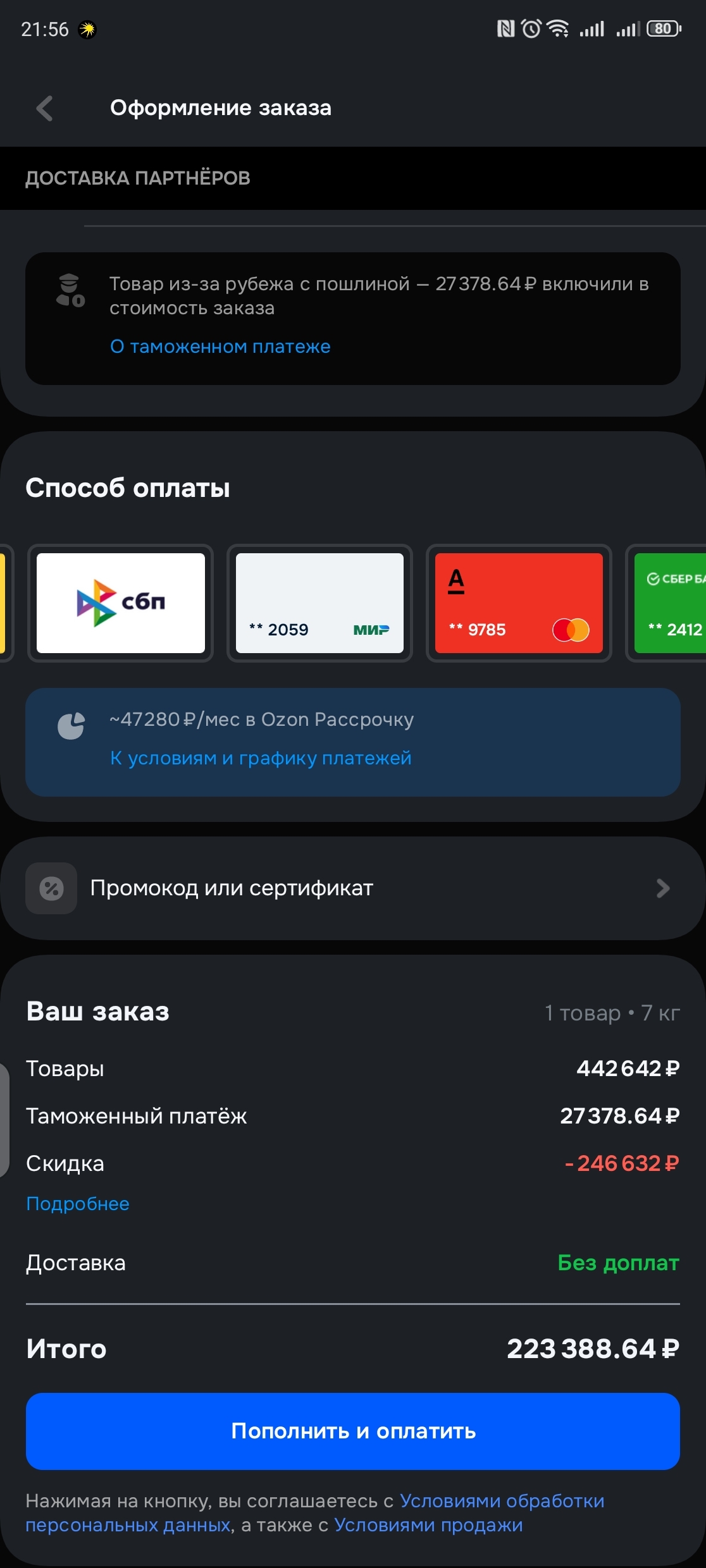Go back from order checkout
This screenshot has height=1568, width=706.
[x=44, y=108]
